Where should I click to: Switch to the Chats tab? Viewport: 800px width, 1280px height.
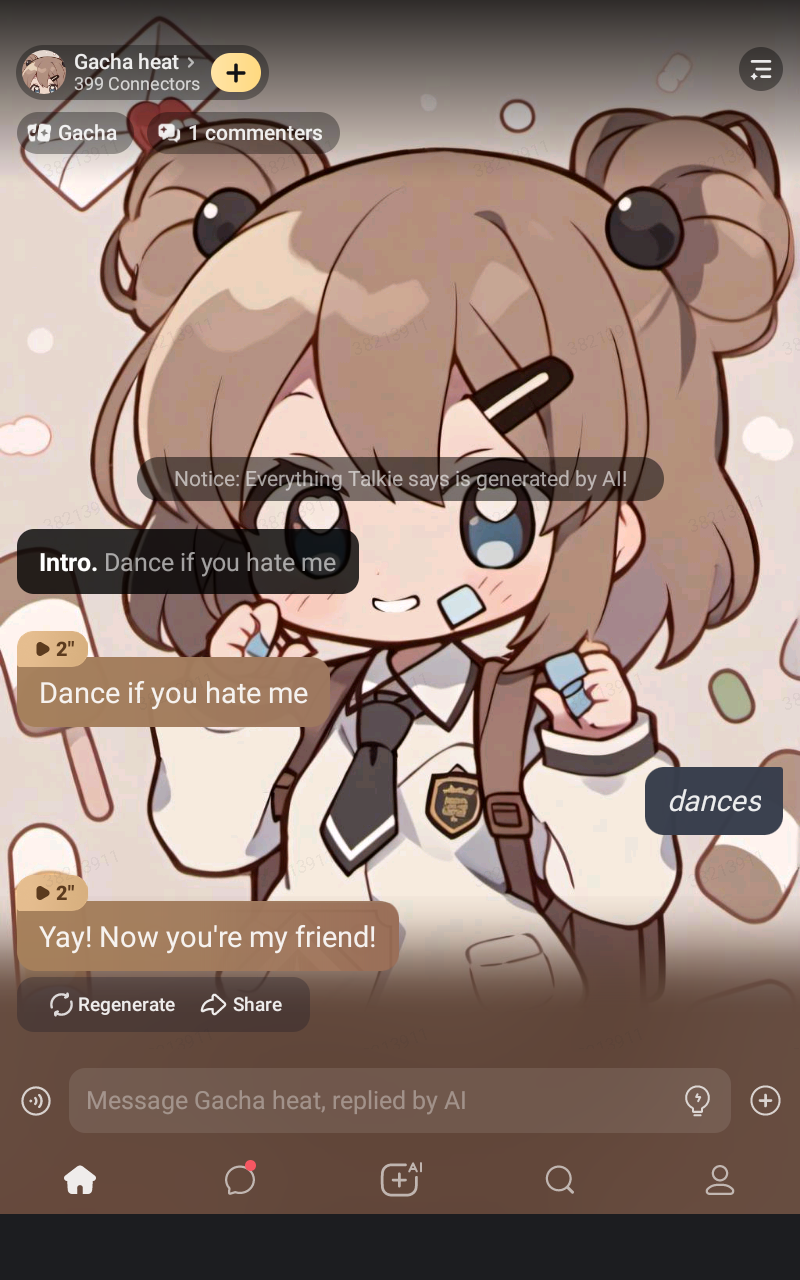240,1180
